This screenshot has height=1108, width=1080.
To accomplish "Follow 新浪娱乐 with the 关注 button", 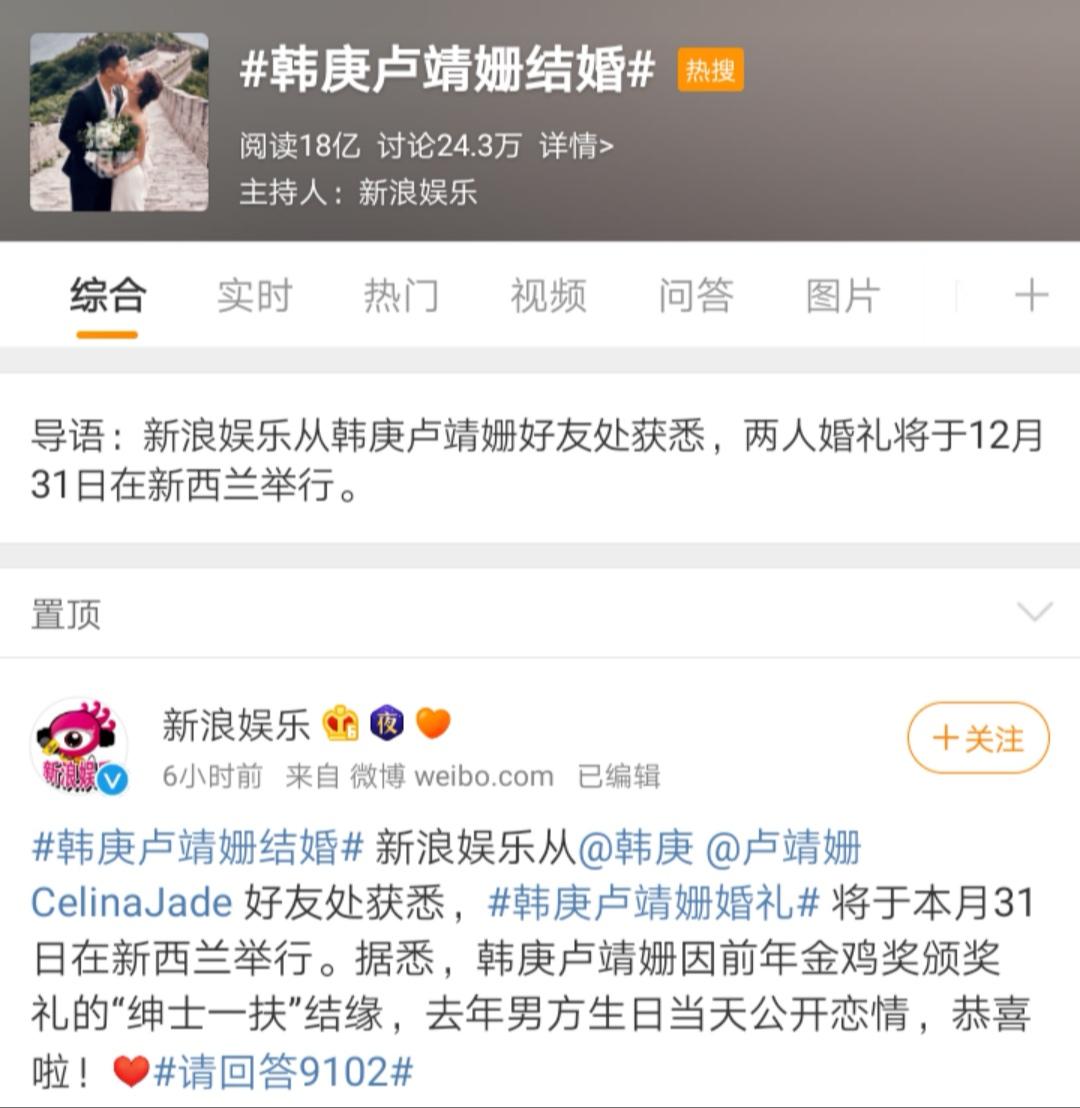I will pos(978,739).
